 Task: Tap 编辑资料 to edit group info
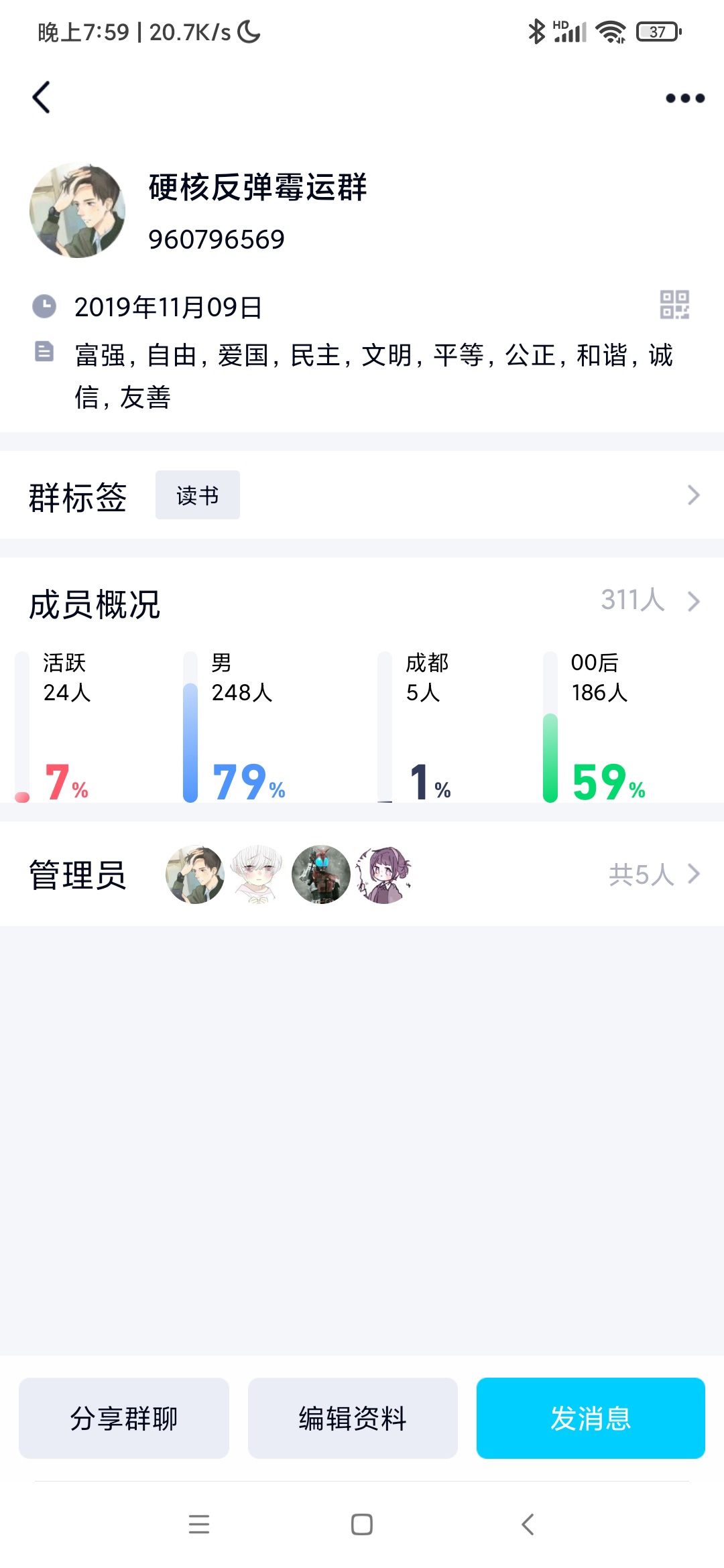tap(353, 1418)
